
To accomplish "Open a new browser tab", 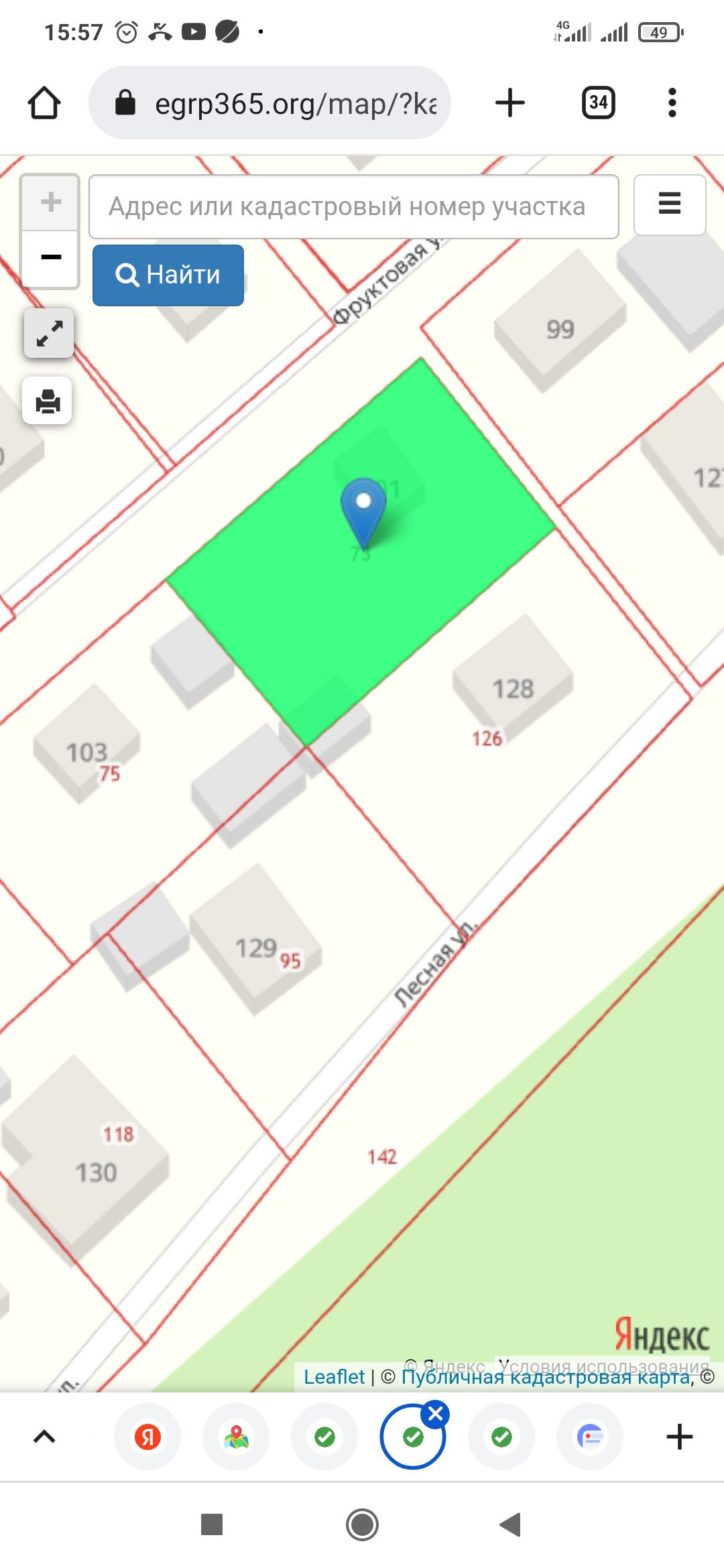I will pyautogui.click(x=509, y=103).
